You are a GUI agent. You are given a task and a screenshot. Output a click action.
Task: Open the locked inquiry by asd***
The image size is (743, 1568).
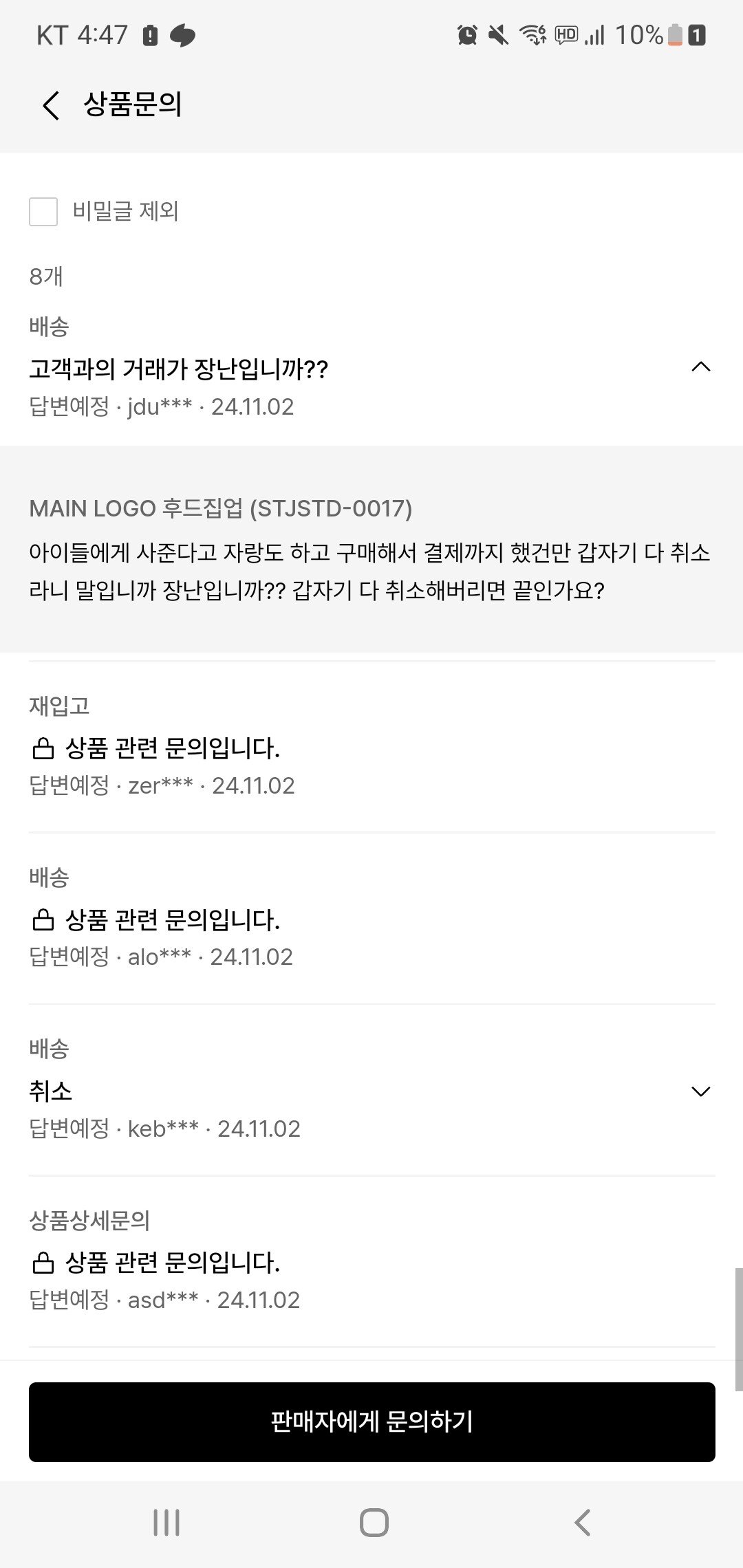pos(172,1263)
